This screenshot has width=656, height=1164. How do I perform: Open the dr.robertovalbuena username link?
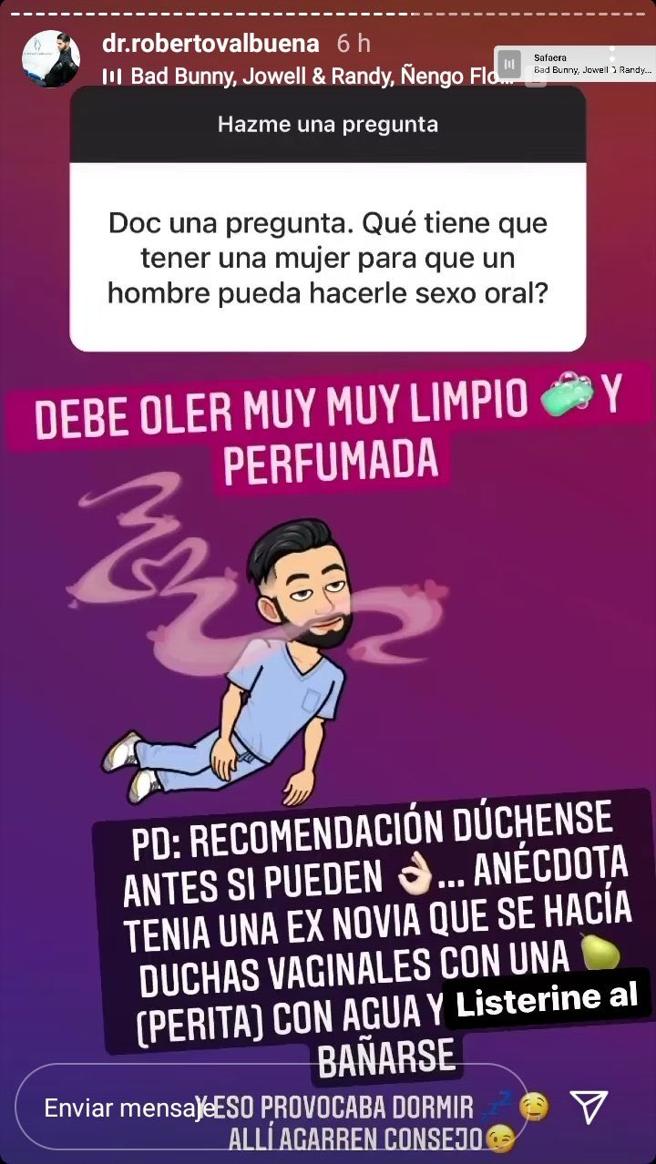tap(211, 43)
